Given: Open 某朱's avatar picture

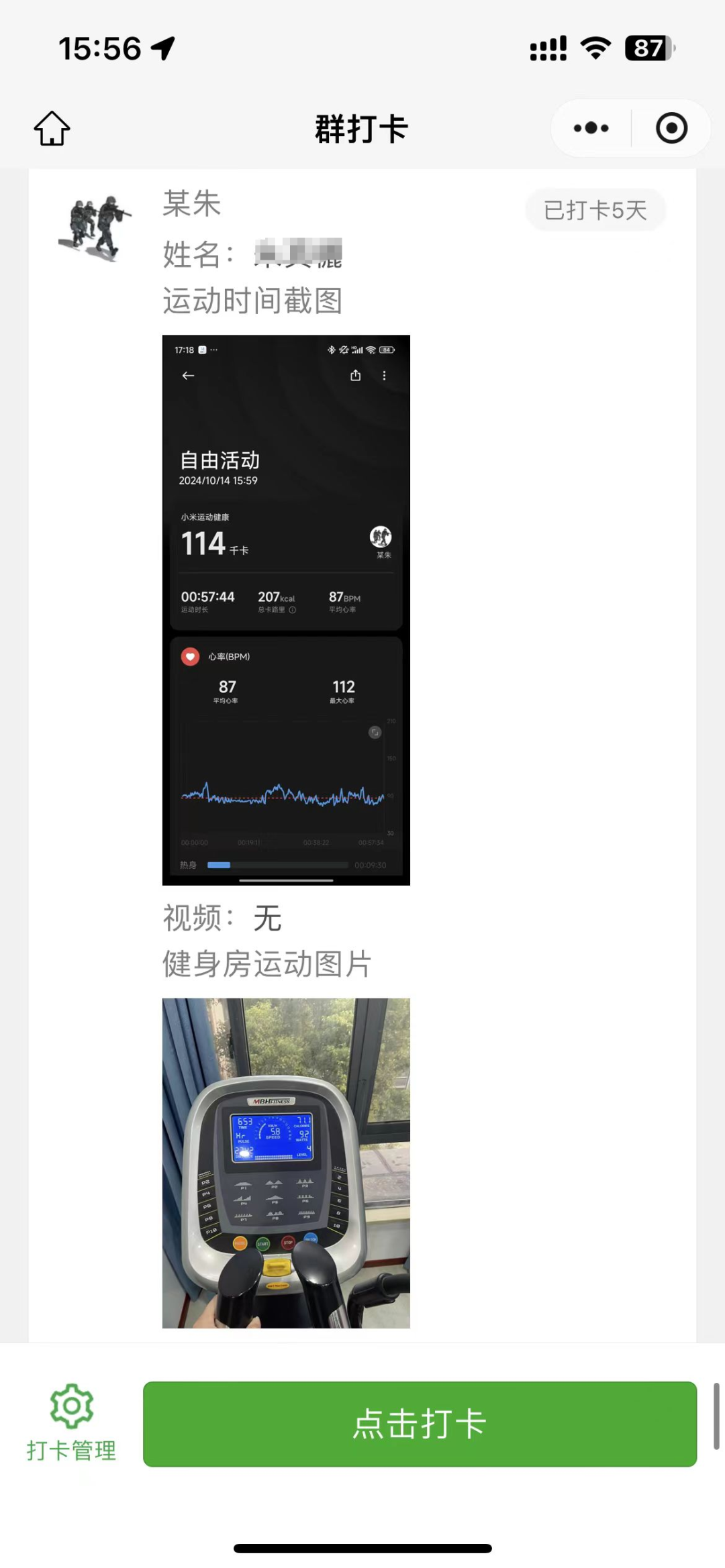Looking at the screenshot, I should 95,227.
